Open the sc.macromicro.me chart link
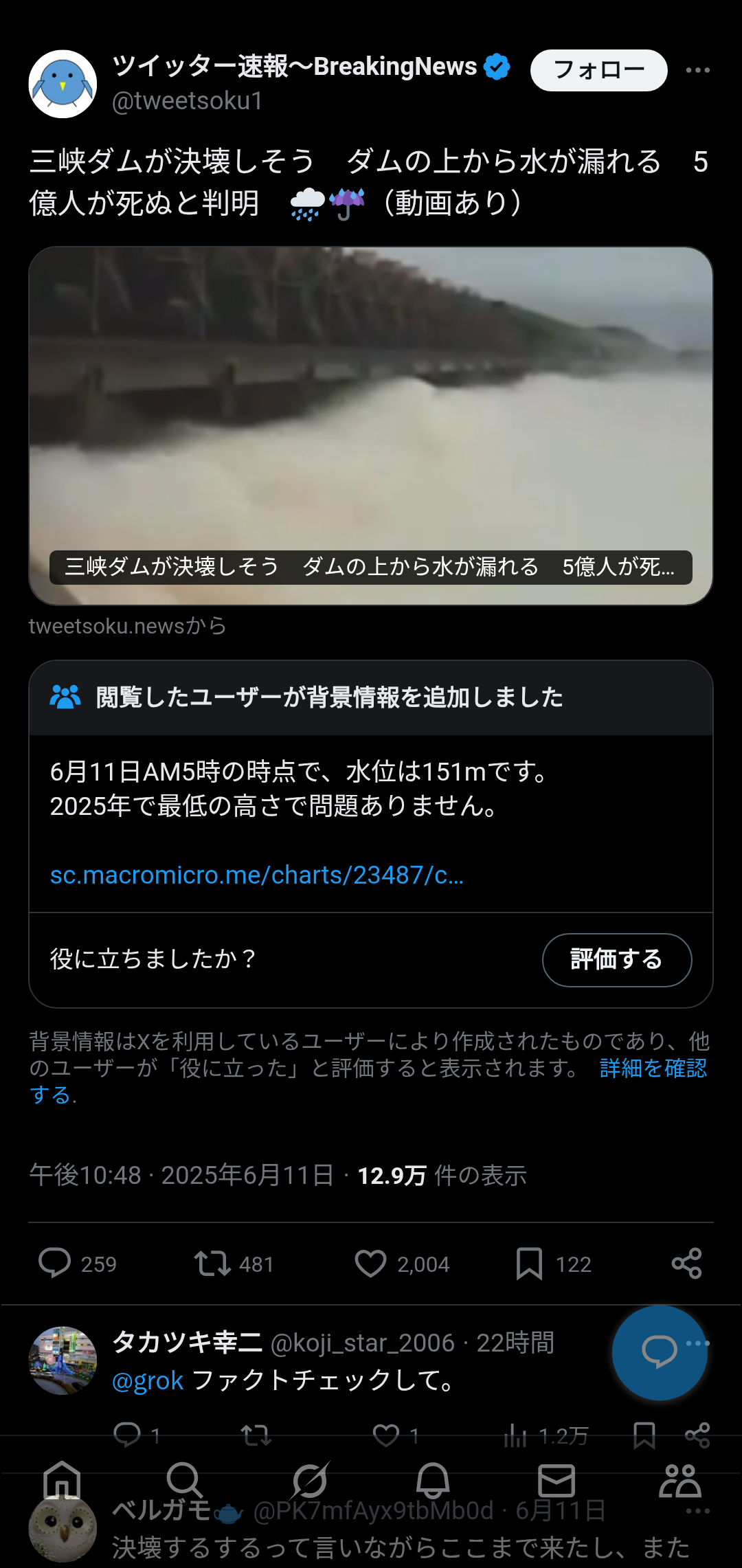The width and height of the screenshot is (742, 1568). pyautogui.click(x=257, y=875)
